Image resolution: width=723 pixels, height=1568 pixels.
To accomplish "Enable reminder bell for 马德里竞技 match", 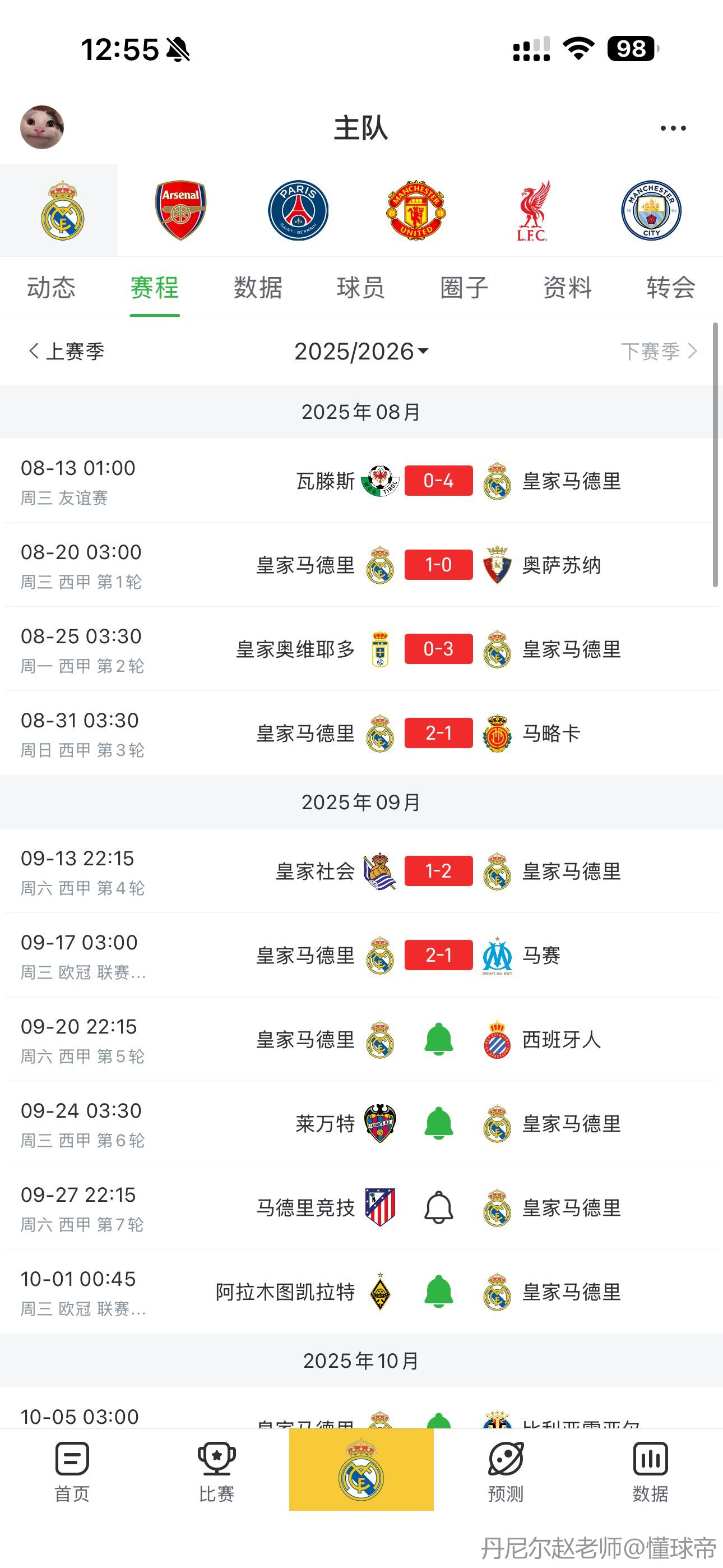I will (x=439, y=1207).
